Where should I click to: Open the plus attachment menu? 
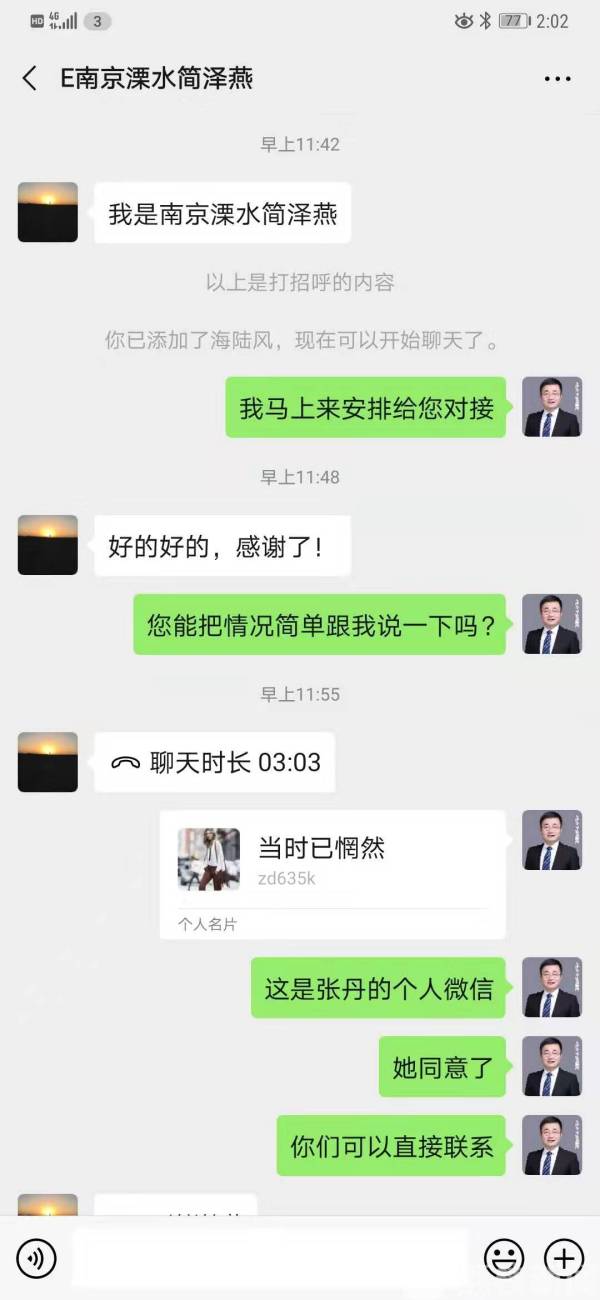point(563,1257)
